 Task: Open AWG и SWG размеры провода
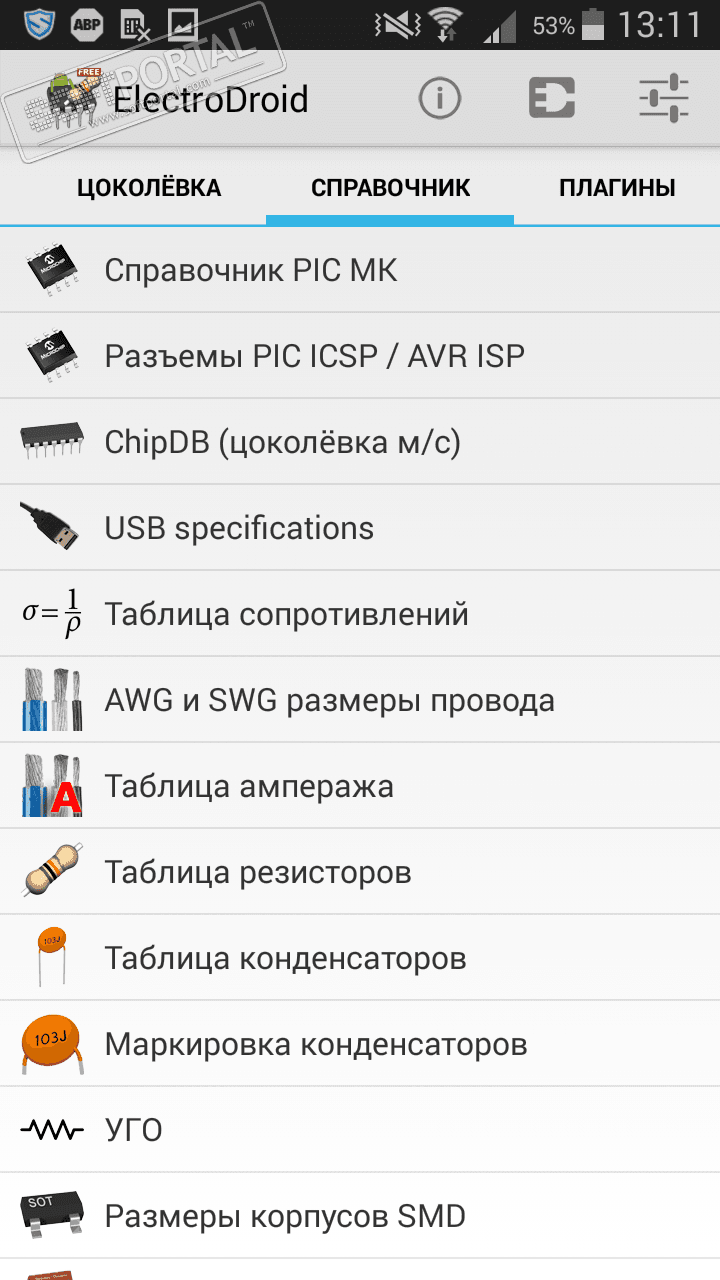coord(360,700)
